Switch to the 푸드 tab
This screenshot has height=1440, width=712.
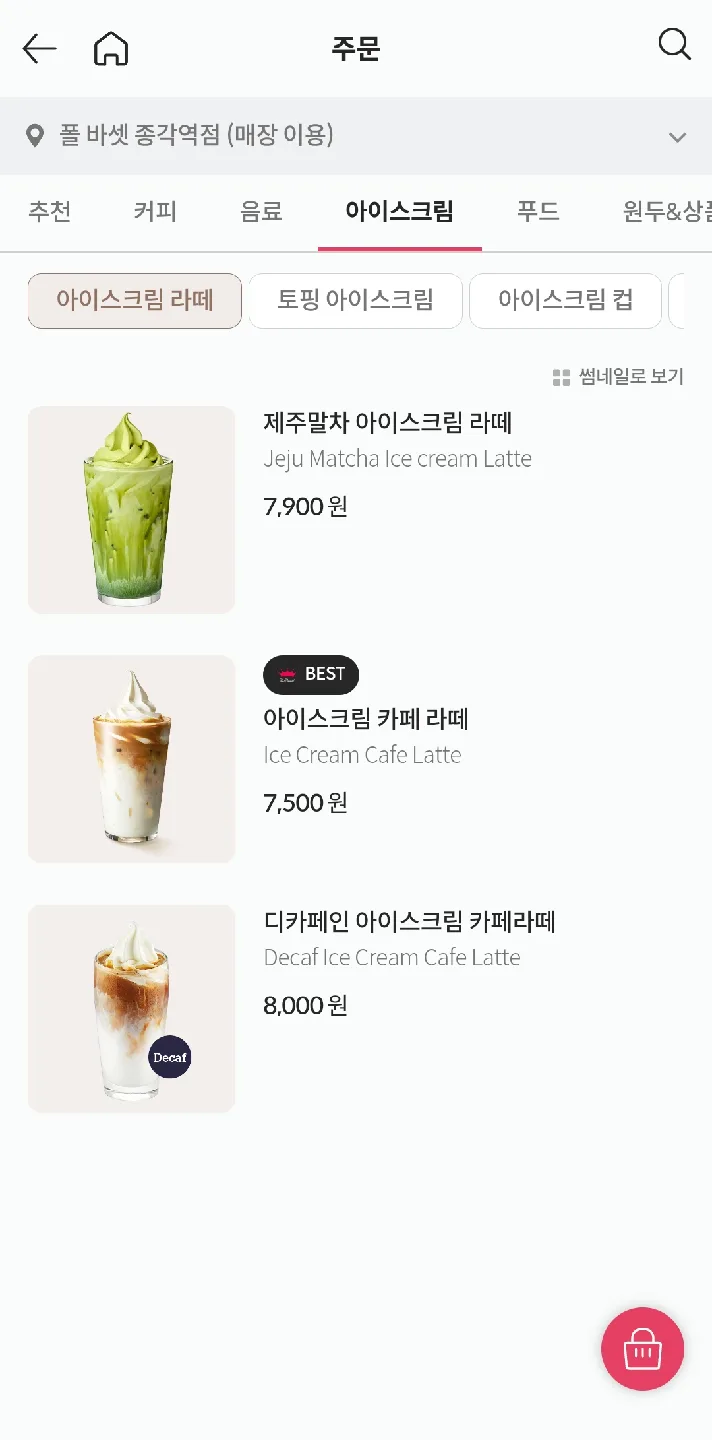(538, 212)
